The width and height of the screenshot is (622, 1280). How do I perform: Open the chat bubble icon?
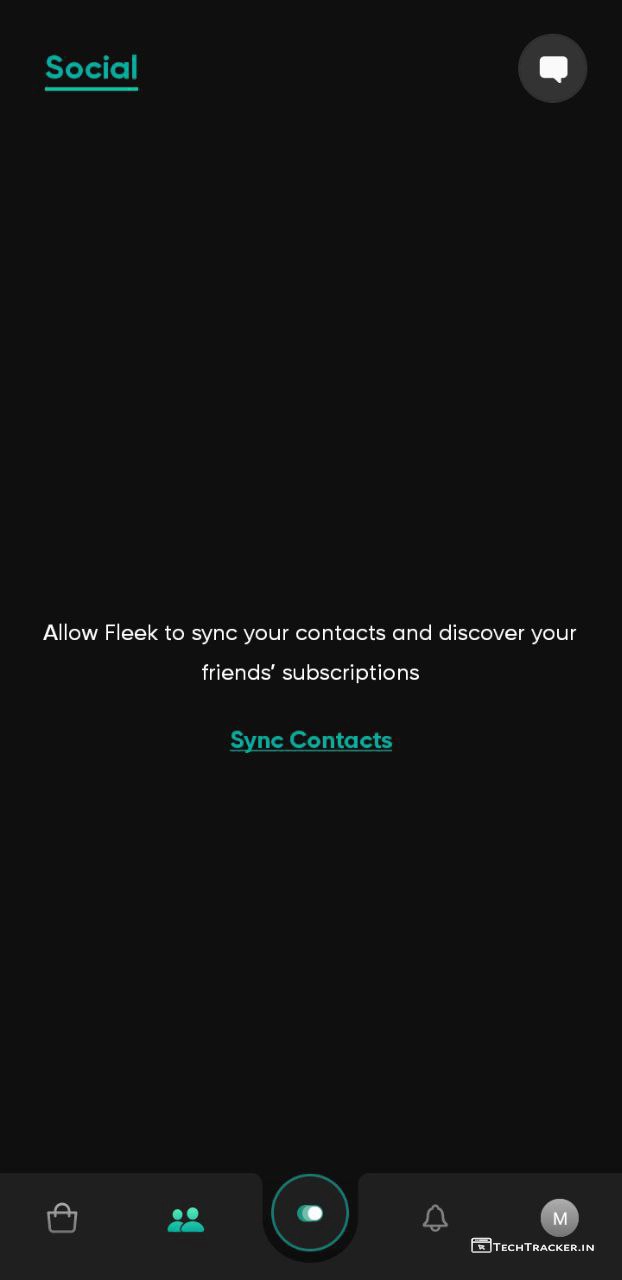click(x=552, y=68)
